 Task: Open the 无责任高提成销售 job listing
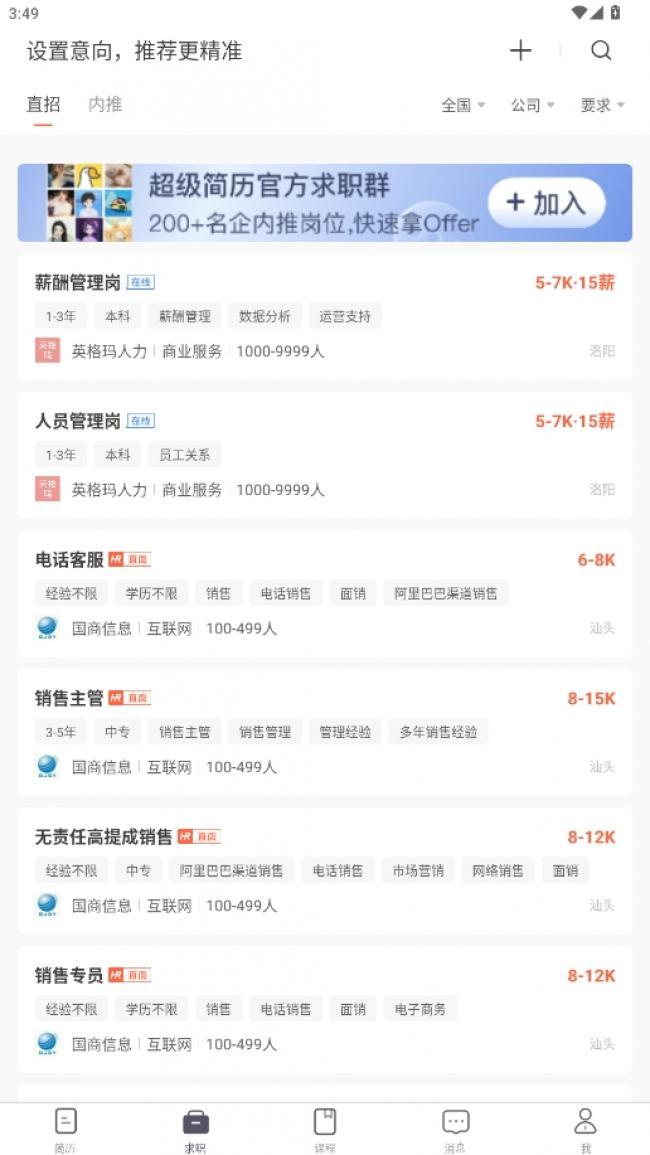click(x=325, y=871)
